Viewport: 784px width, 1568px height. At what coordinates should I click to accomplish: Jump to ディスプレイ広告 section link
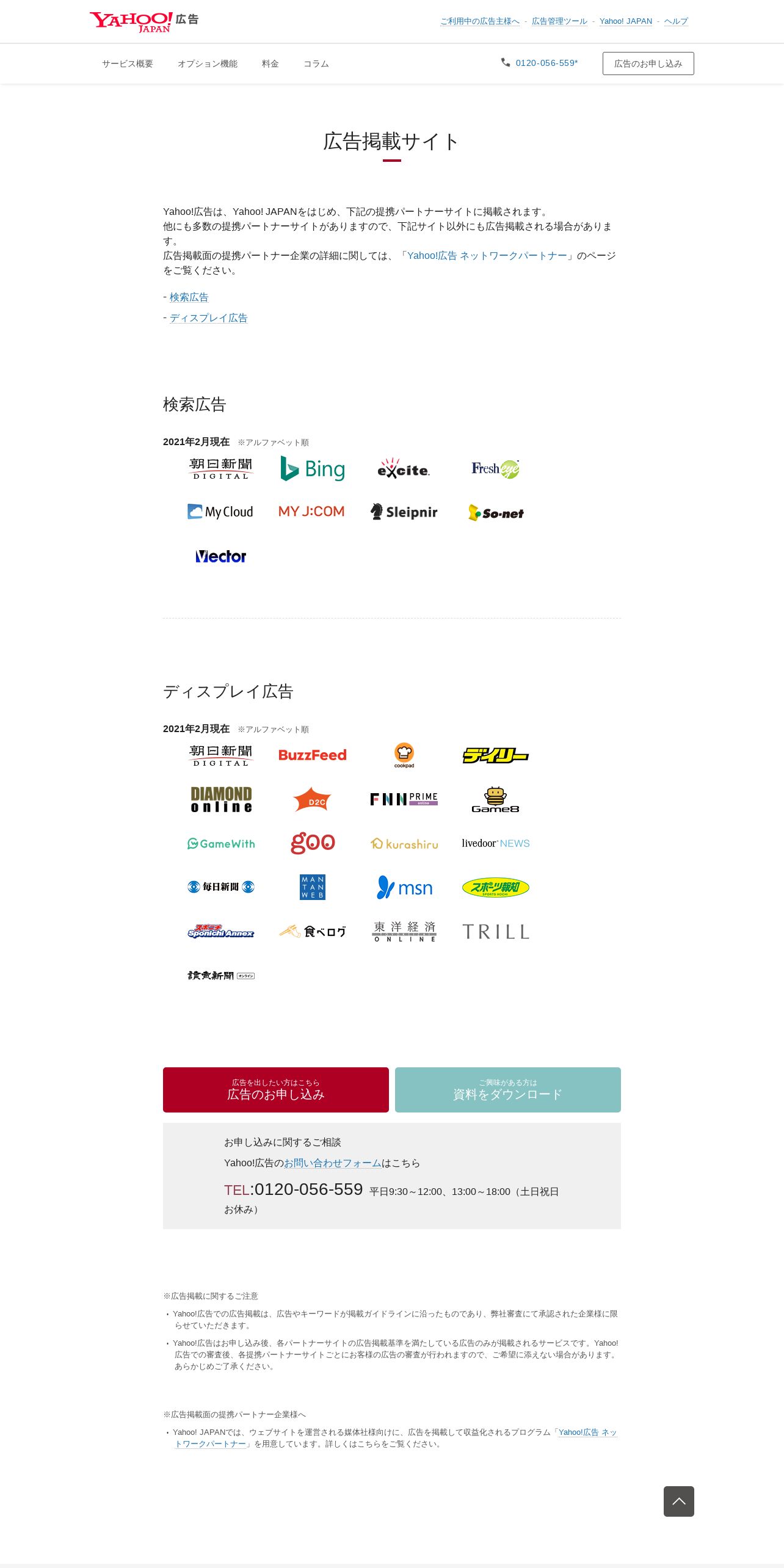[209, 318]
